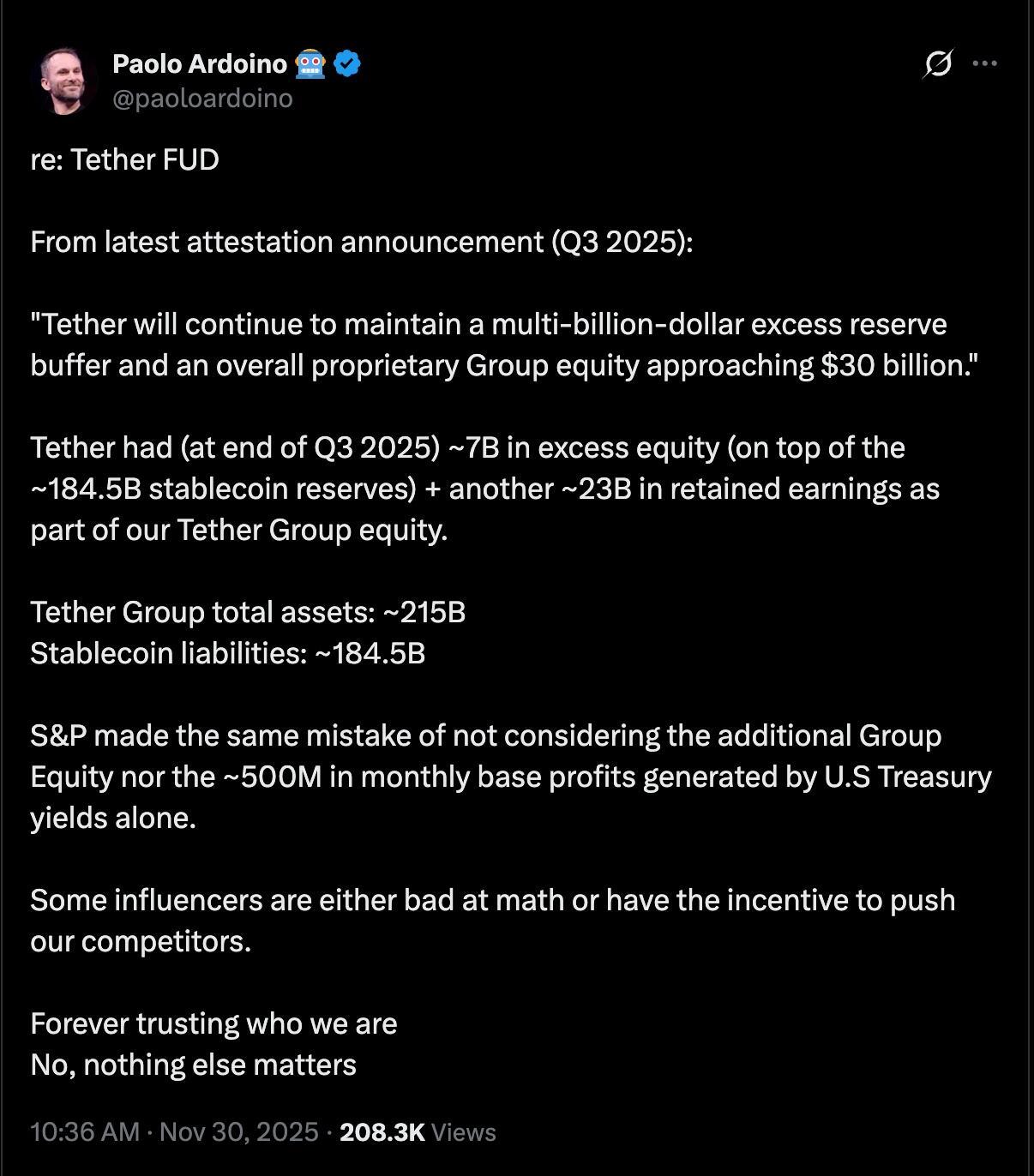Open the Grok explain-post icon
This screenshot has height=1176, width=1034.
point(938,63)
